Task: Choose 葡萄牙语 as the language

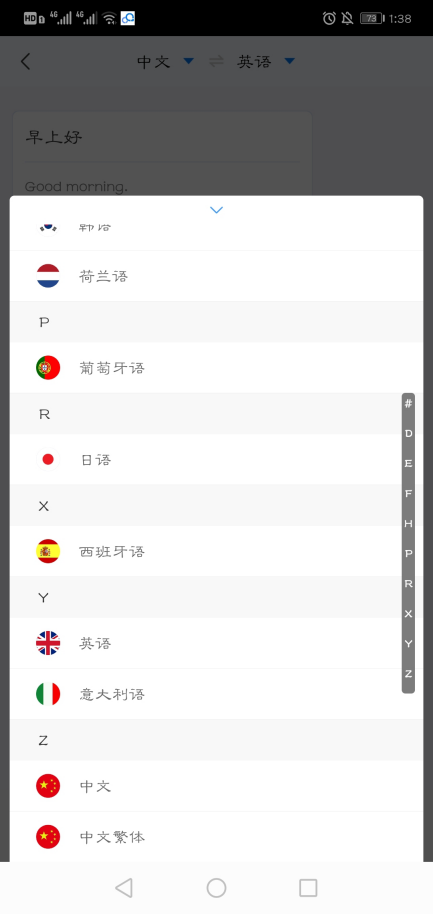Action: (216, 368)
